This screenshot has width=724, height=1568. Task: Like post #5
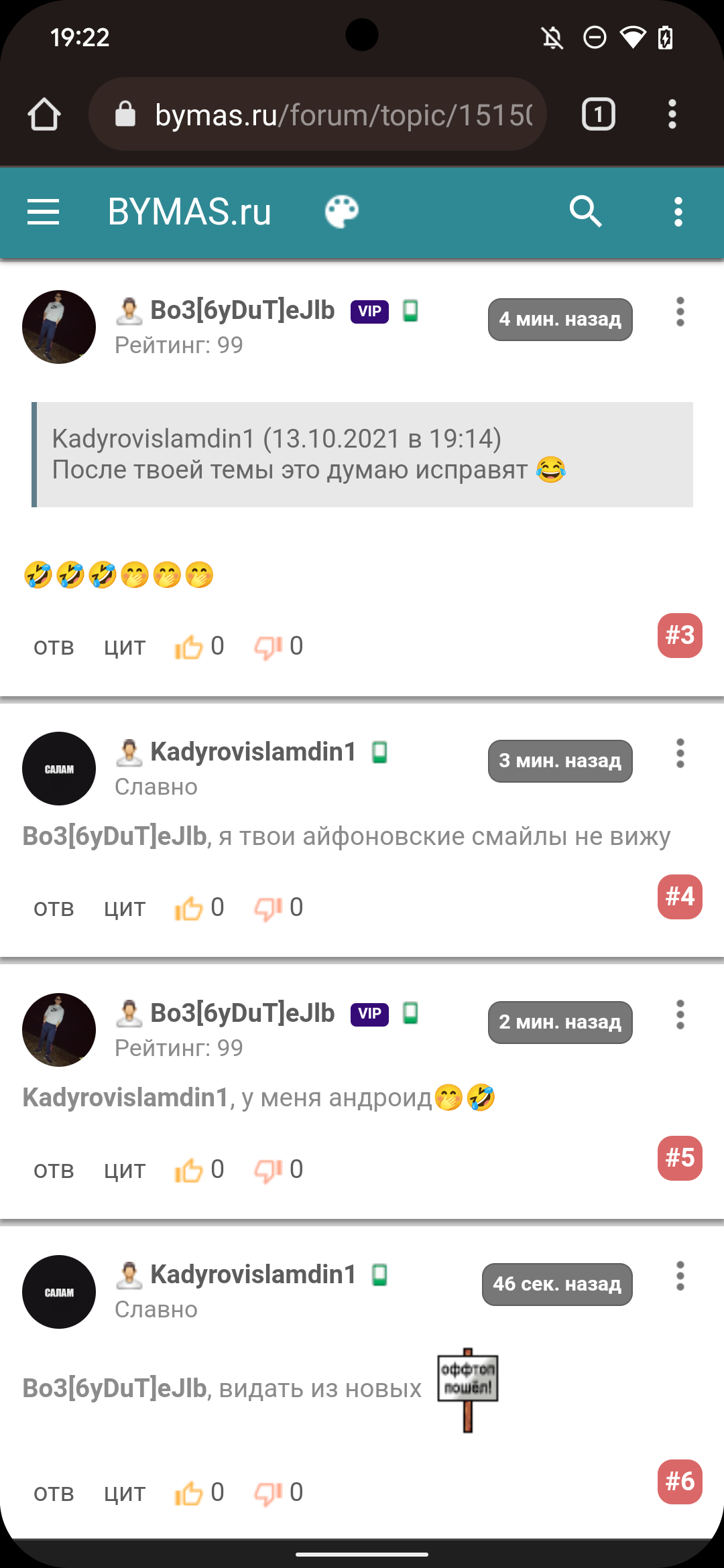pyautogui.click(x=189, y=1171)
